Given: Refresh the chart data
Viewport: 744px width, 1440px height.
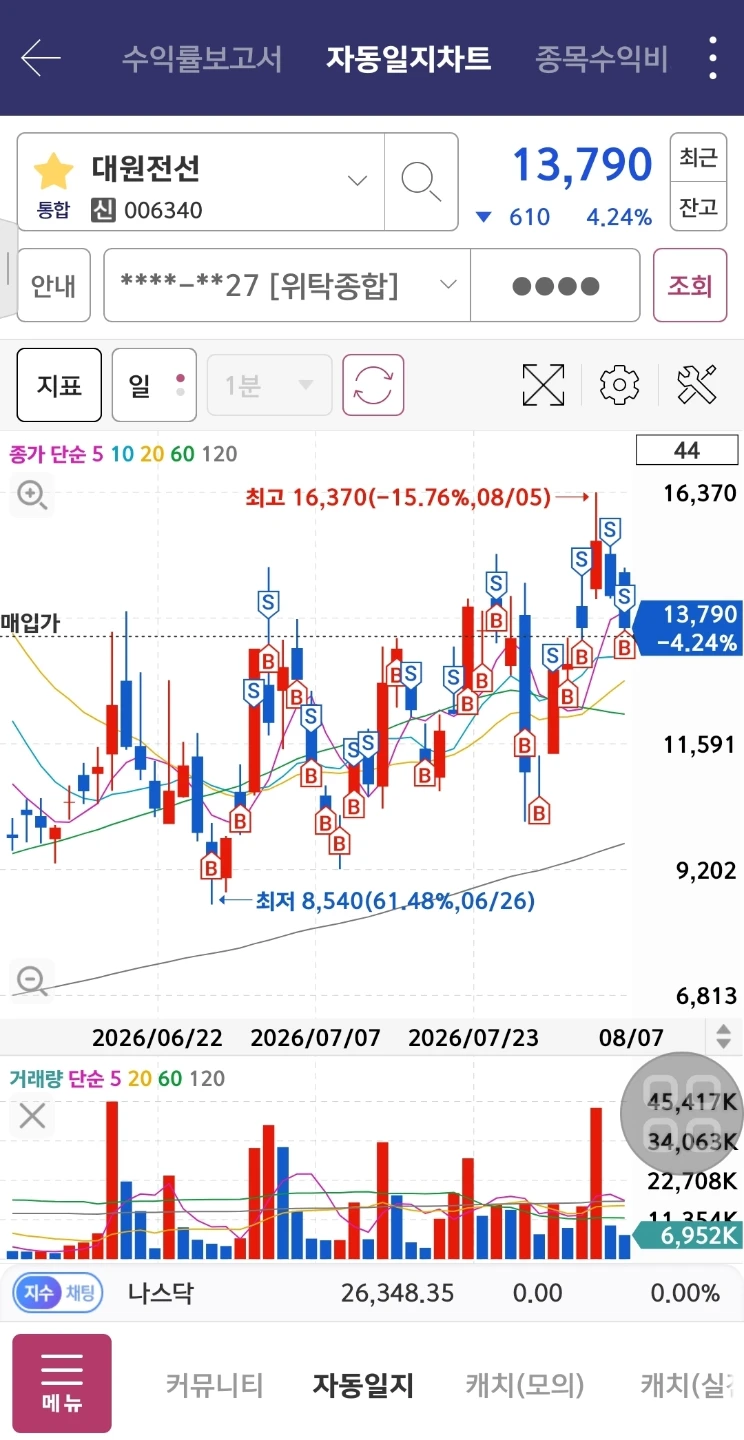Looking at the screenshot, I should pos(373,385).
